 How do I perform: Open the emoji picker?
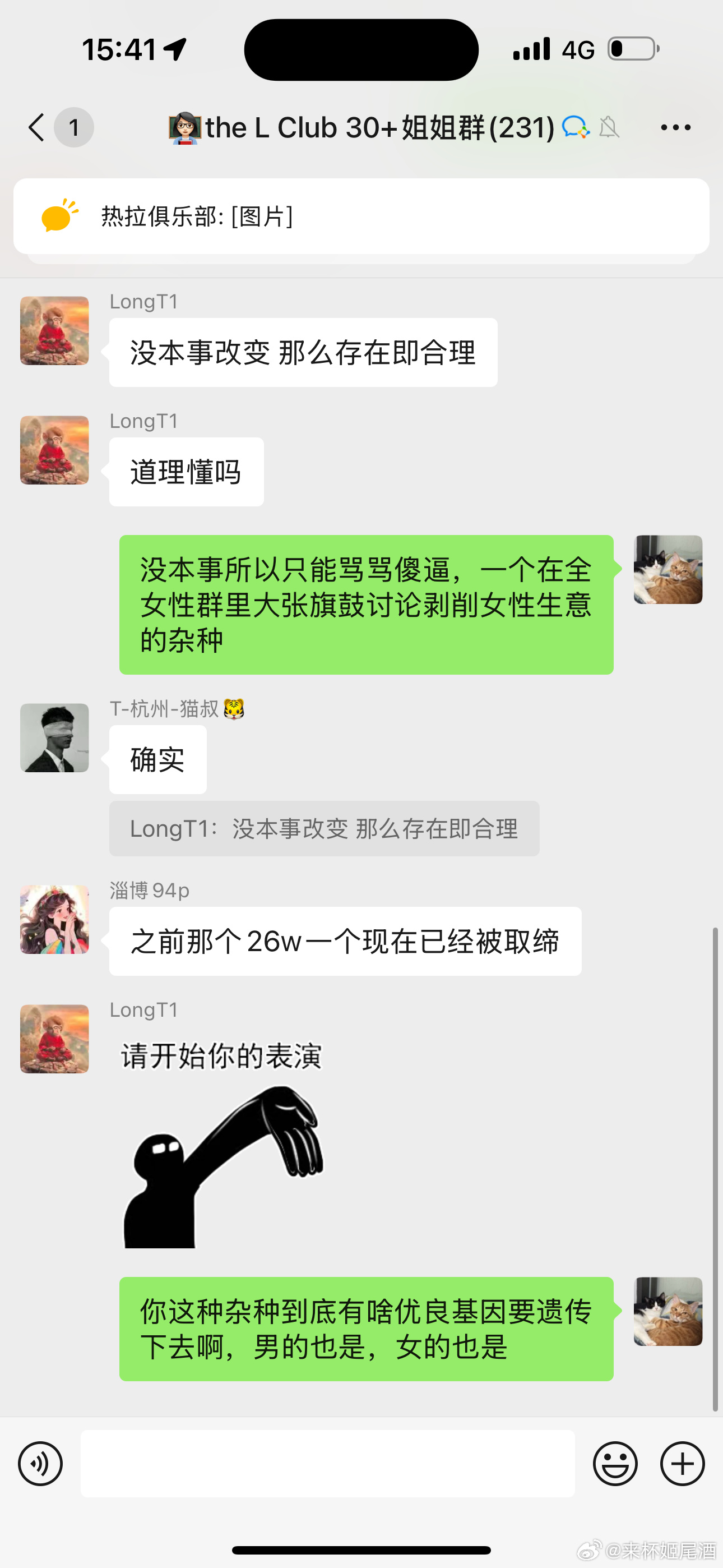[x=615, y=1464]
